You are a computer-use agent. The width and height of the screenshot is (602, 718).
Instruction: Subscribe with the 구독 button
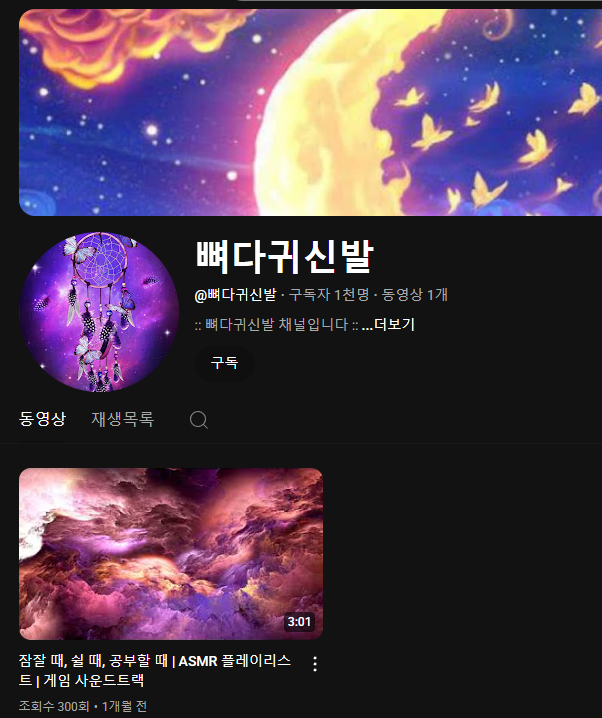pos(224,363)
